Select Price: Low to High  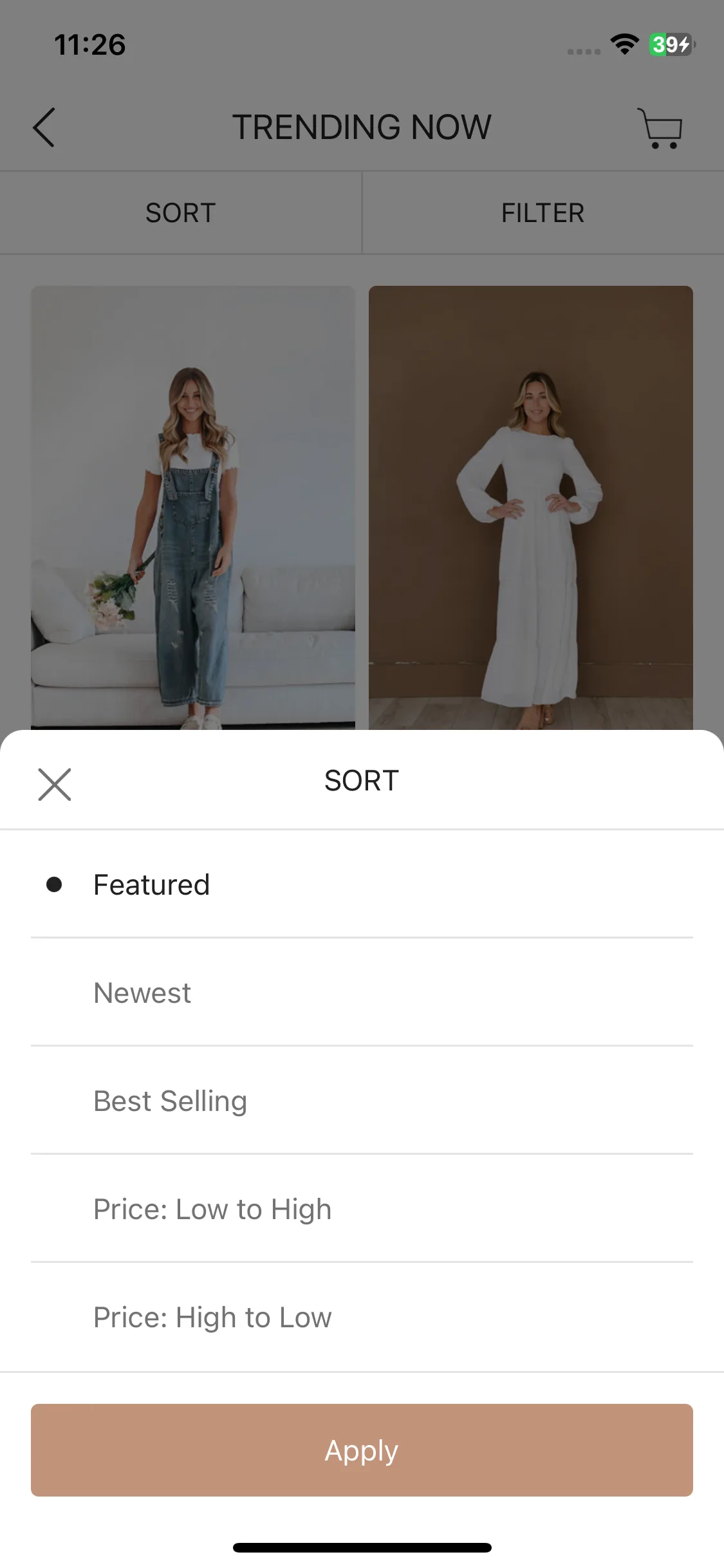point(212,1209)
